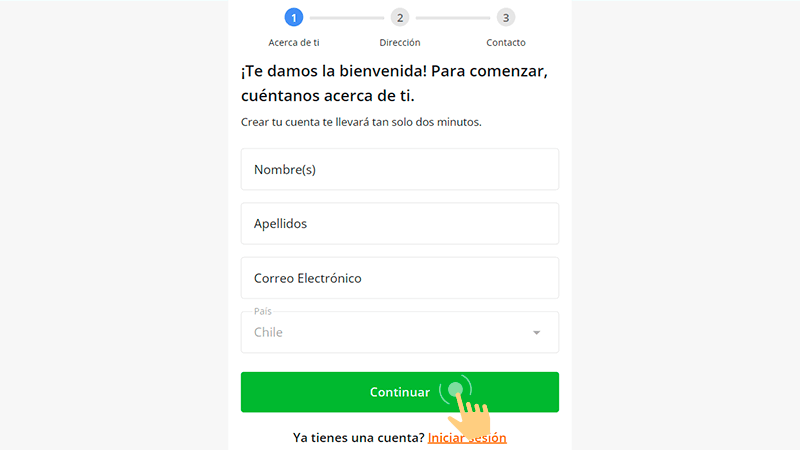This screenshot has height=450, width=800.
Task: Select the Correo Electrónico field
Action: pos(399,278)
